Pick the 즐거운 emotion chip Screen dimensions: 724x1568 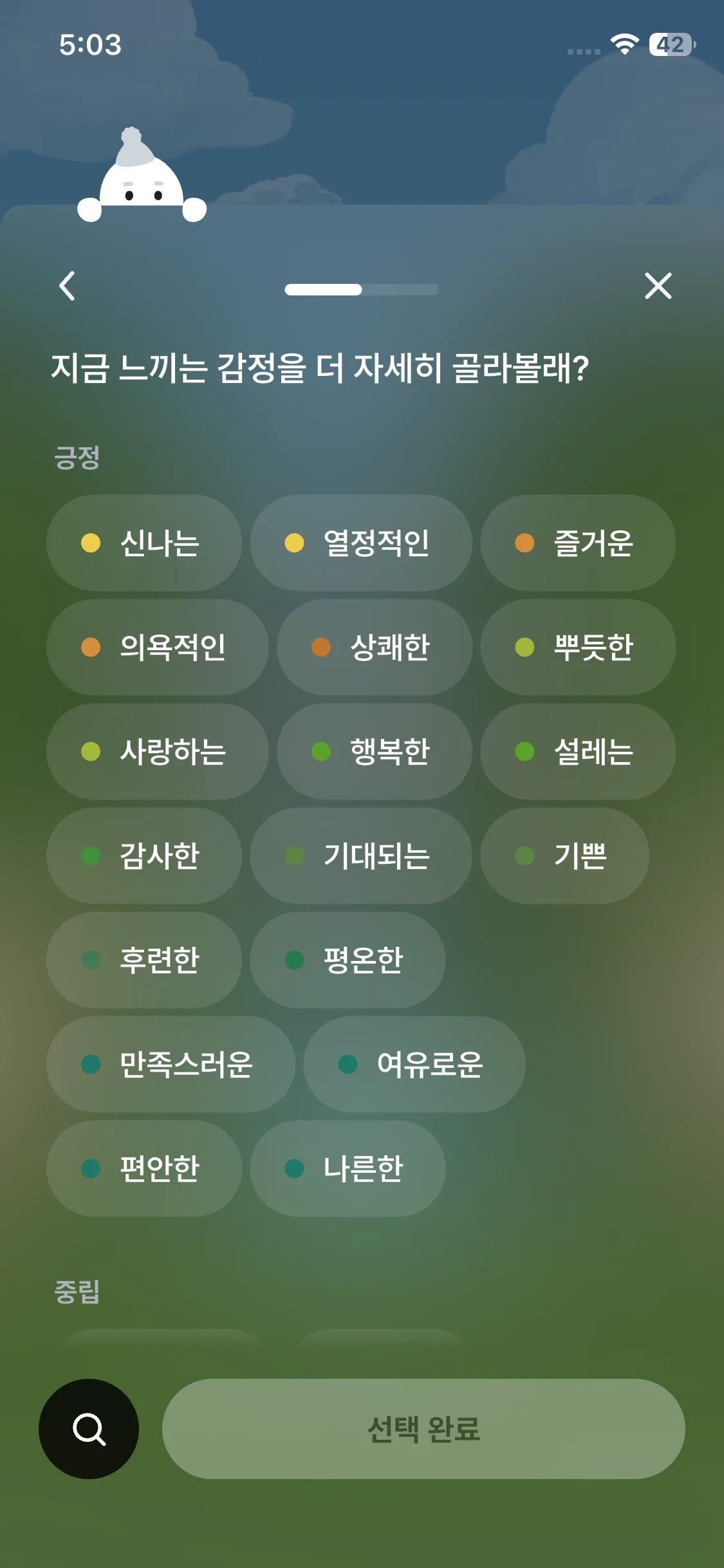(577, 543)
